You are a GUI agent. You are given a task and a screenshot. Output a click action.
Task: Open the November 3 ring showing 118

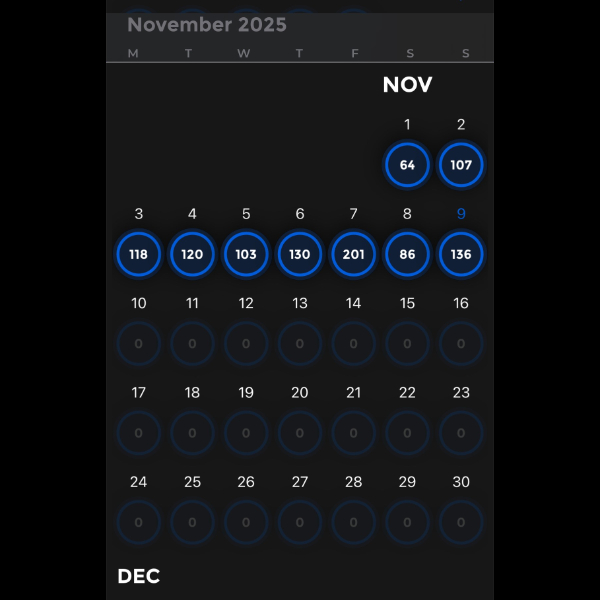click(138, 254)
